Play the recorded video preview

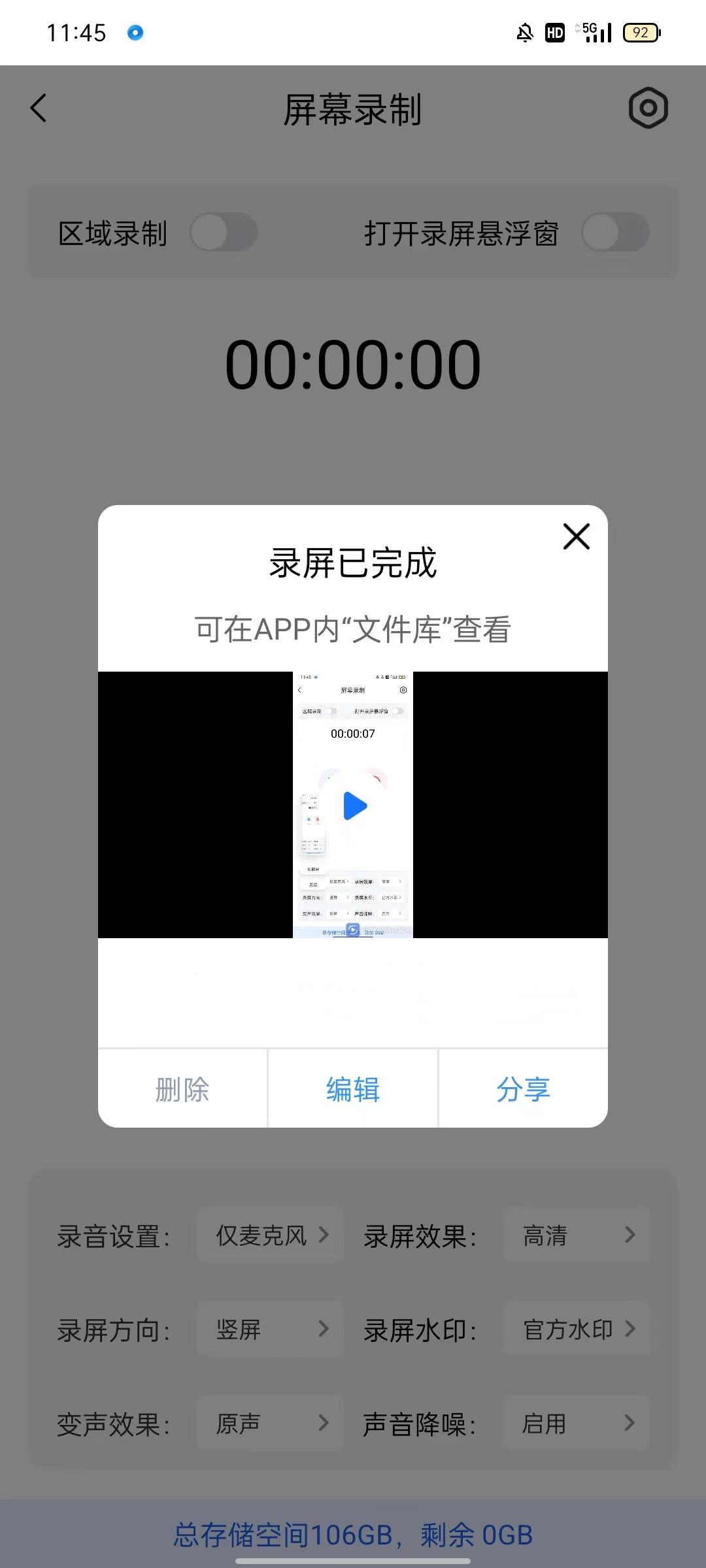[x=353, y=805]
